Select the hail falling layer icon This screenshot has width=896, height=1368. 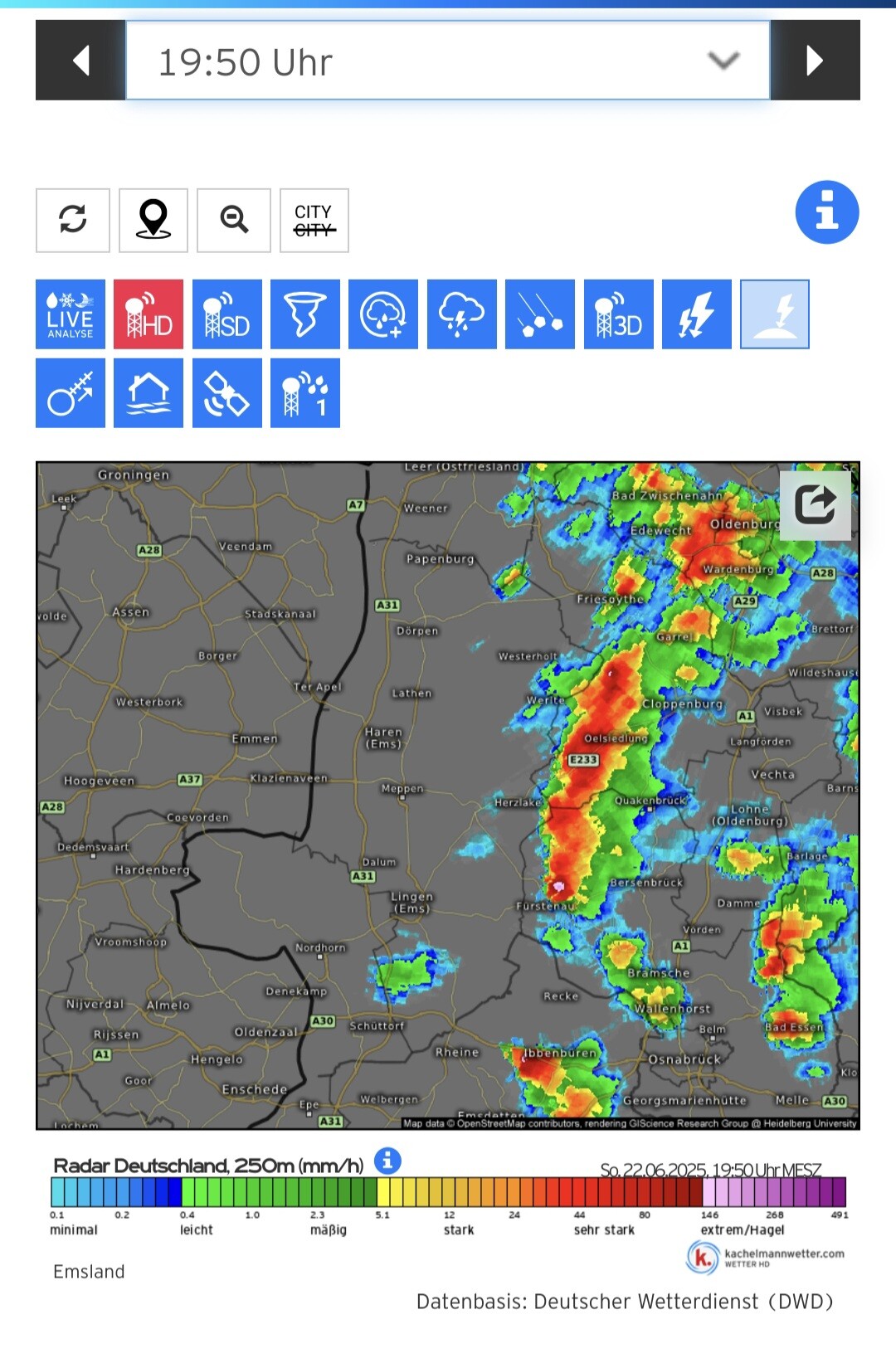[540, 314]
